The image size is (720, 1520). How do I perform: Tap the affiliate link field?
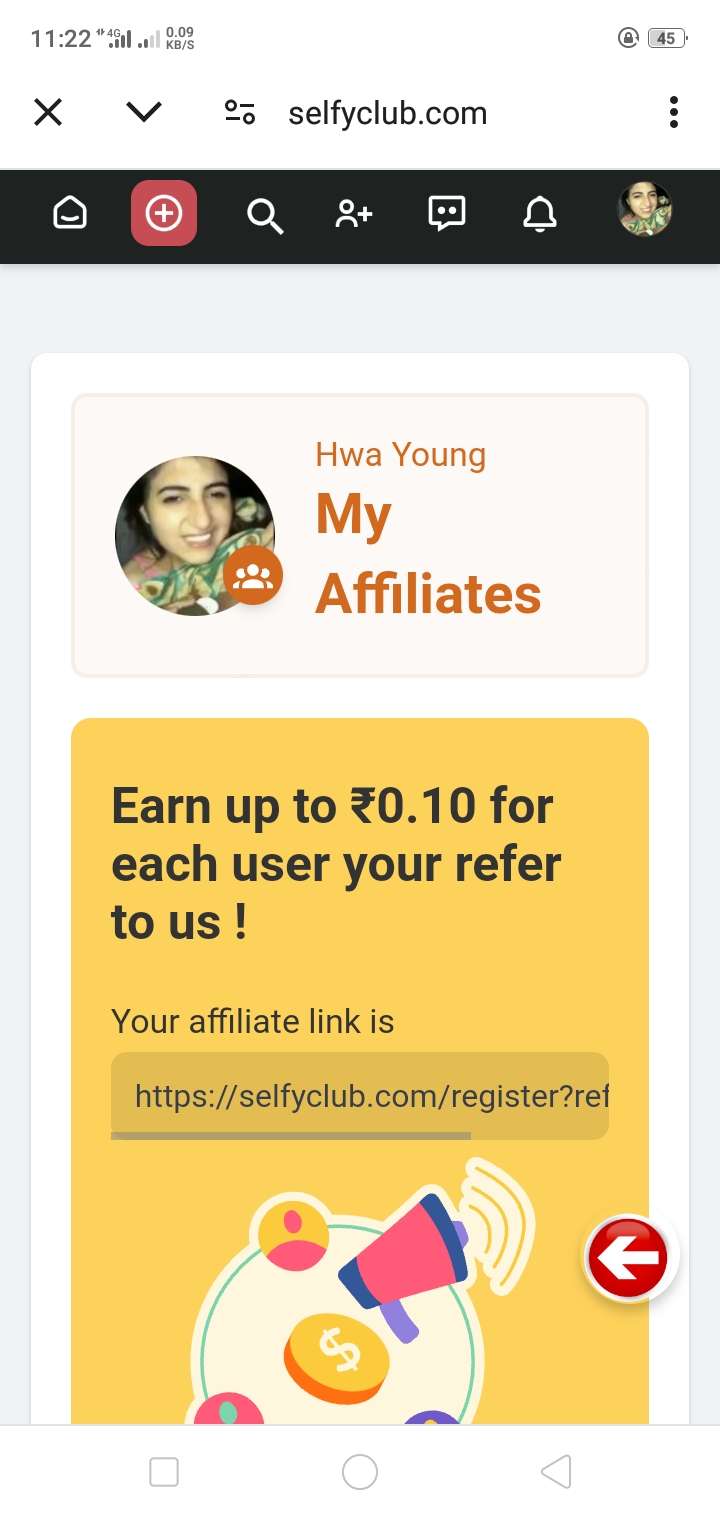(360, 1095)
